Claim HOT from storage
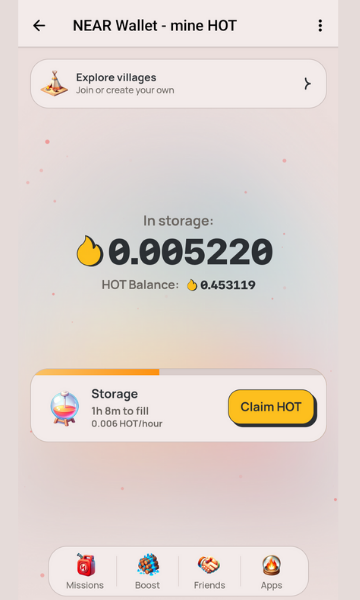 pyautogui.click(x=271, y=407)
